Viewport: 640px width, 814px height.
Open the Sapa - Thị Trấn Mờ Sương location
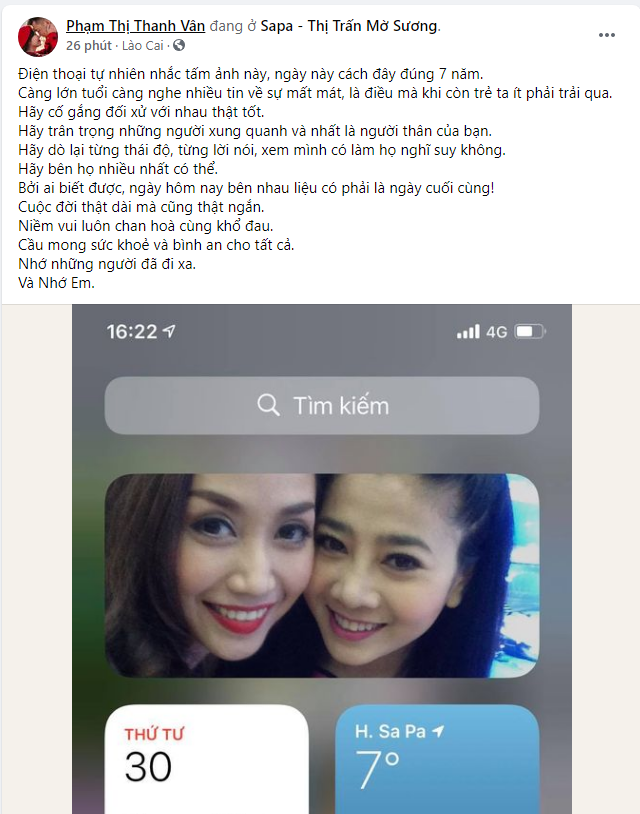349,26
